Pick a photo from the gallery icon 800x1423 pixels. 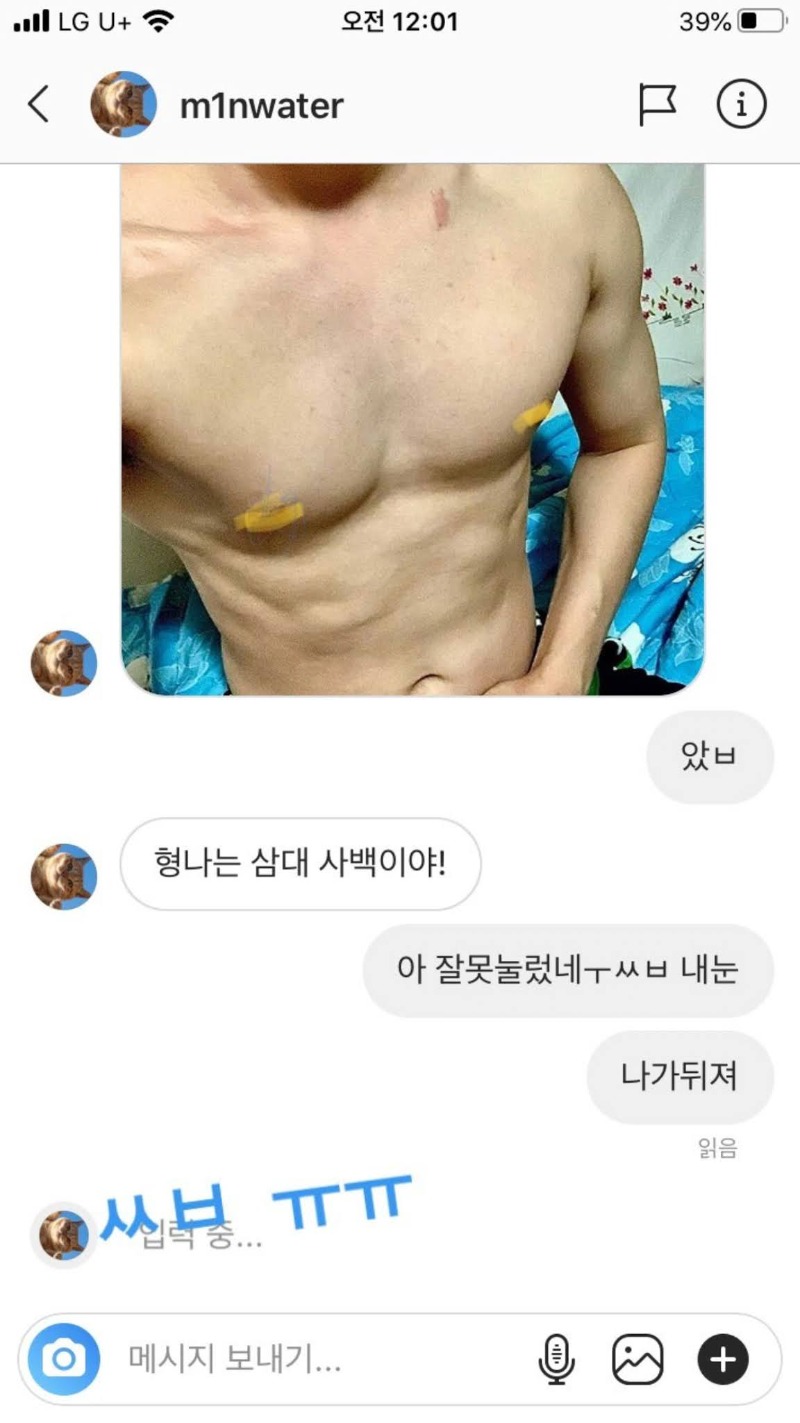pos(637,1359)
